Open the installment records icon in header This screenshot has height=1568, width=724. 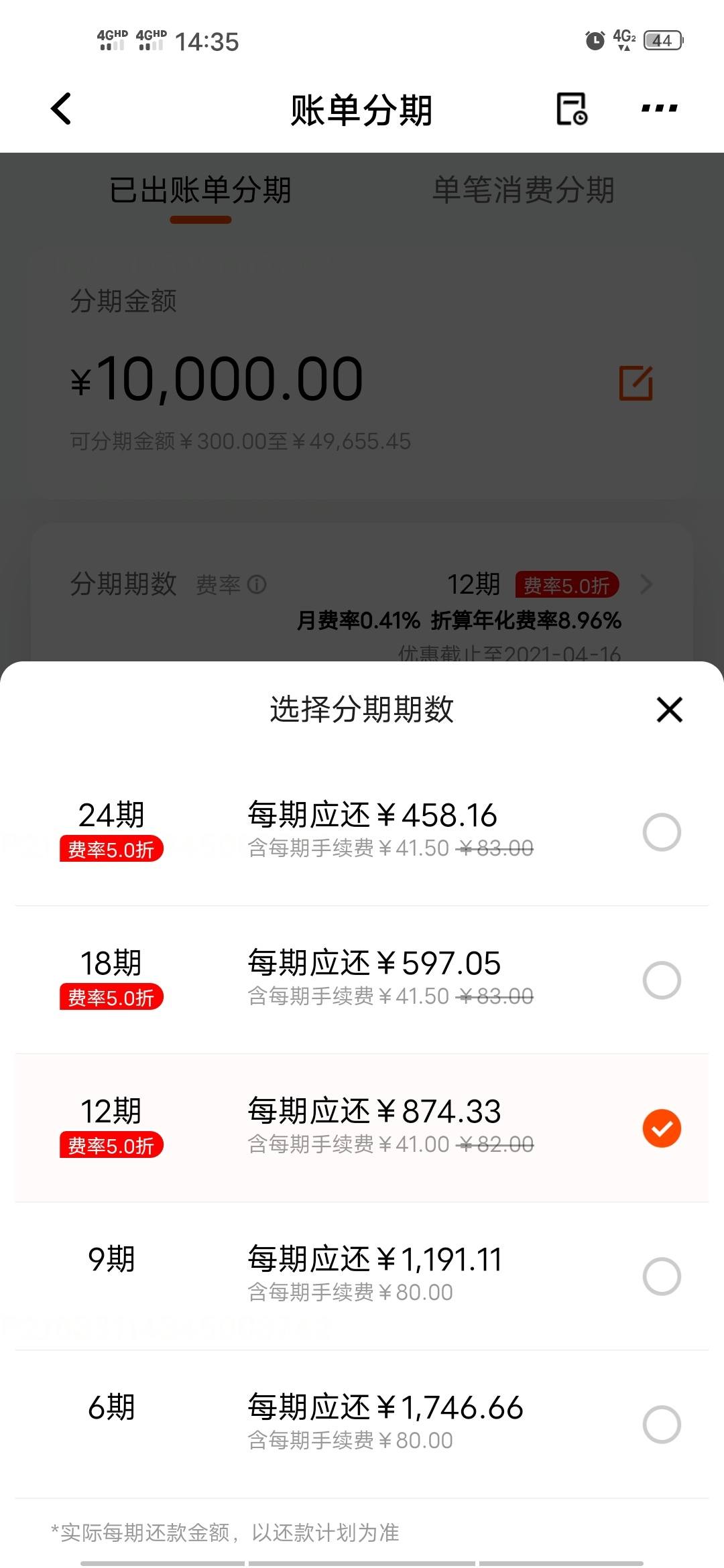[x=572, y=109]
